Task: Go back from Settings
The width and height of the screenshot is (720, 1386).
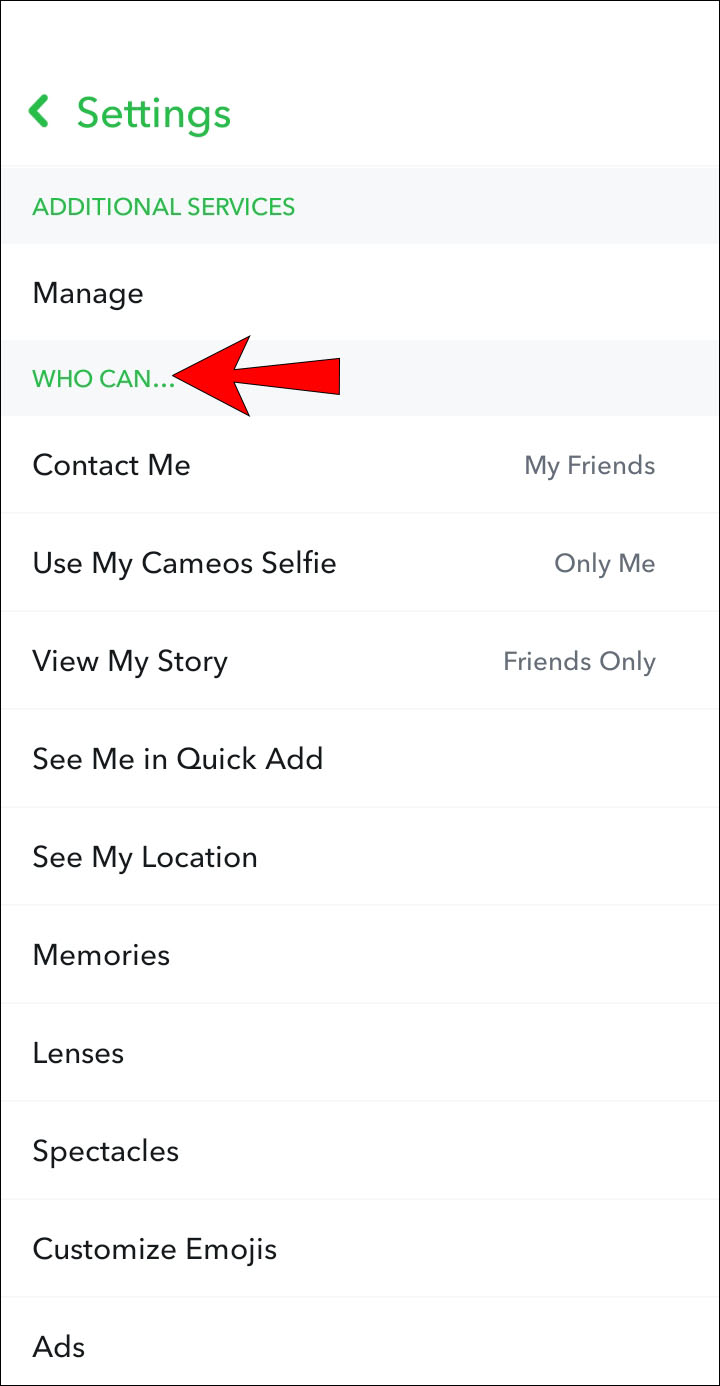Action: click(40, 112)
